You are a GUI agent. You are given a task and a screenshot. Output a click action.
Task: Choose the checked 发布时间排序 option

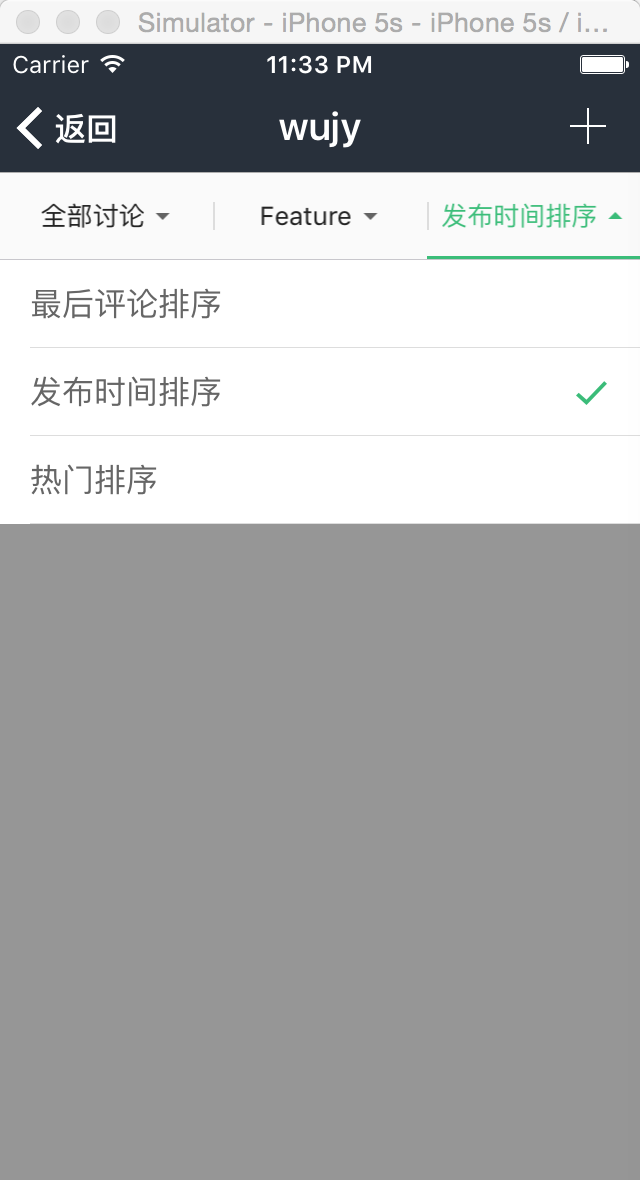pyautogui.click(x=320, y=392)
